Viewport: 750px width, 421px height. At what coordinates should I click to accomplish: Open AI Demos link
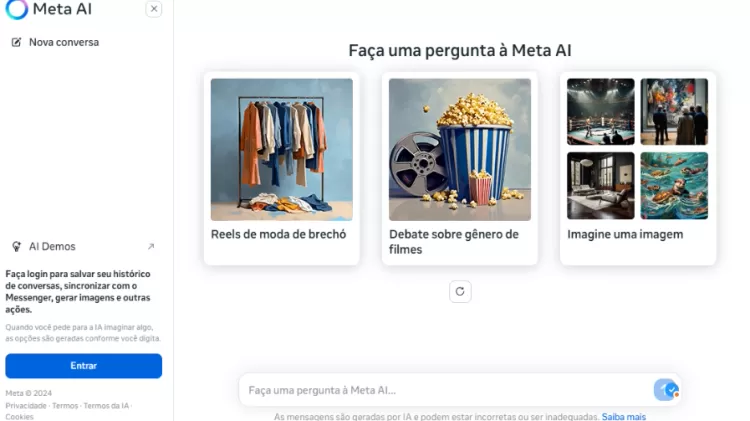(x=82, y=246)
